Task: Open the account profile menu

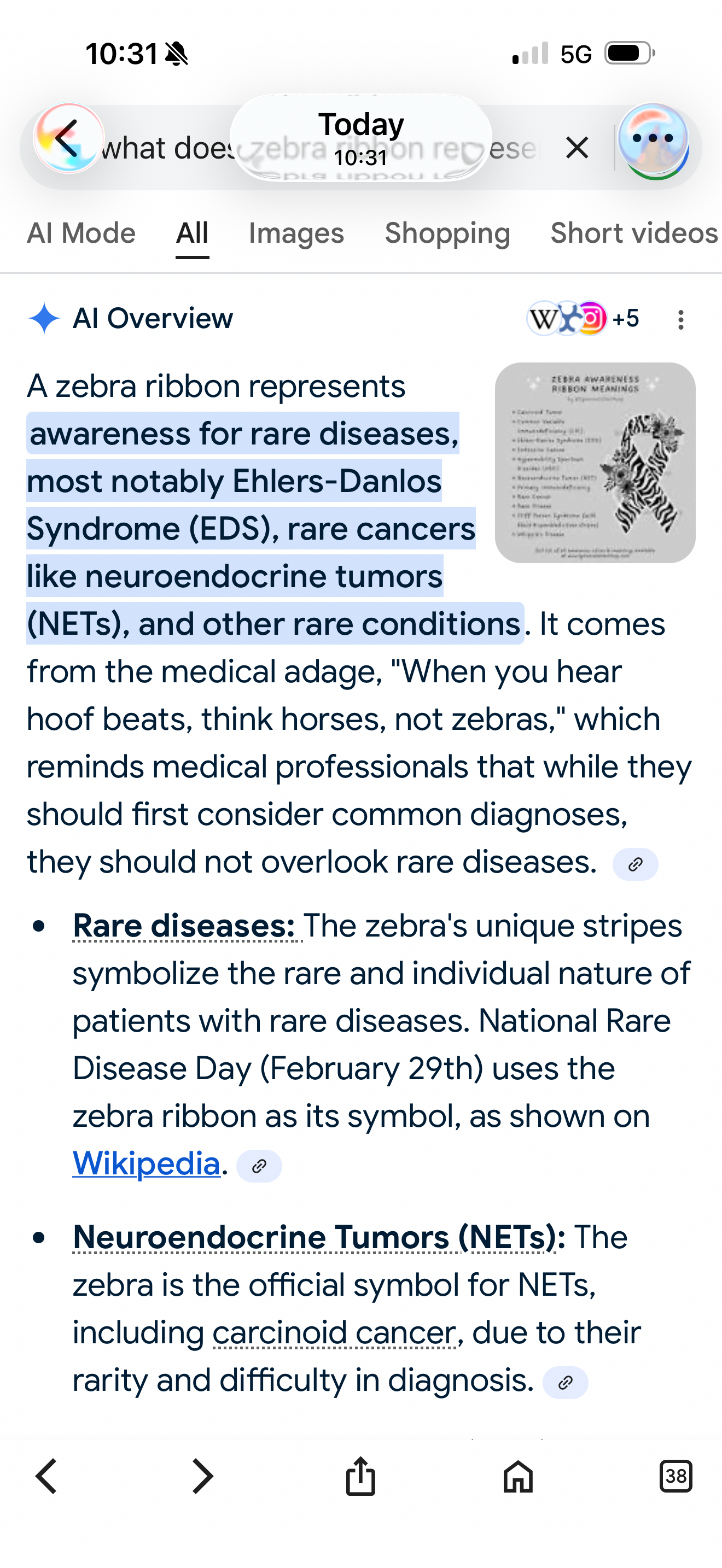Action: point(653,141)
